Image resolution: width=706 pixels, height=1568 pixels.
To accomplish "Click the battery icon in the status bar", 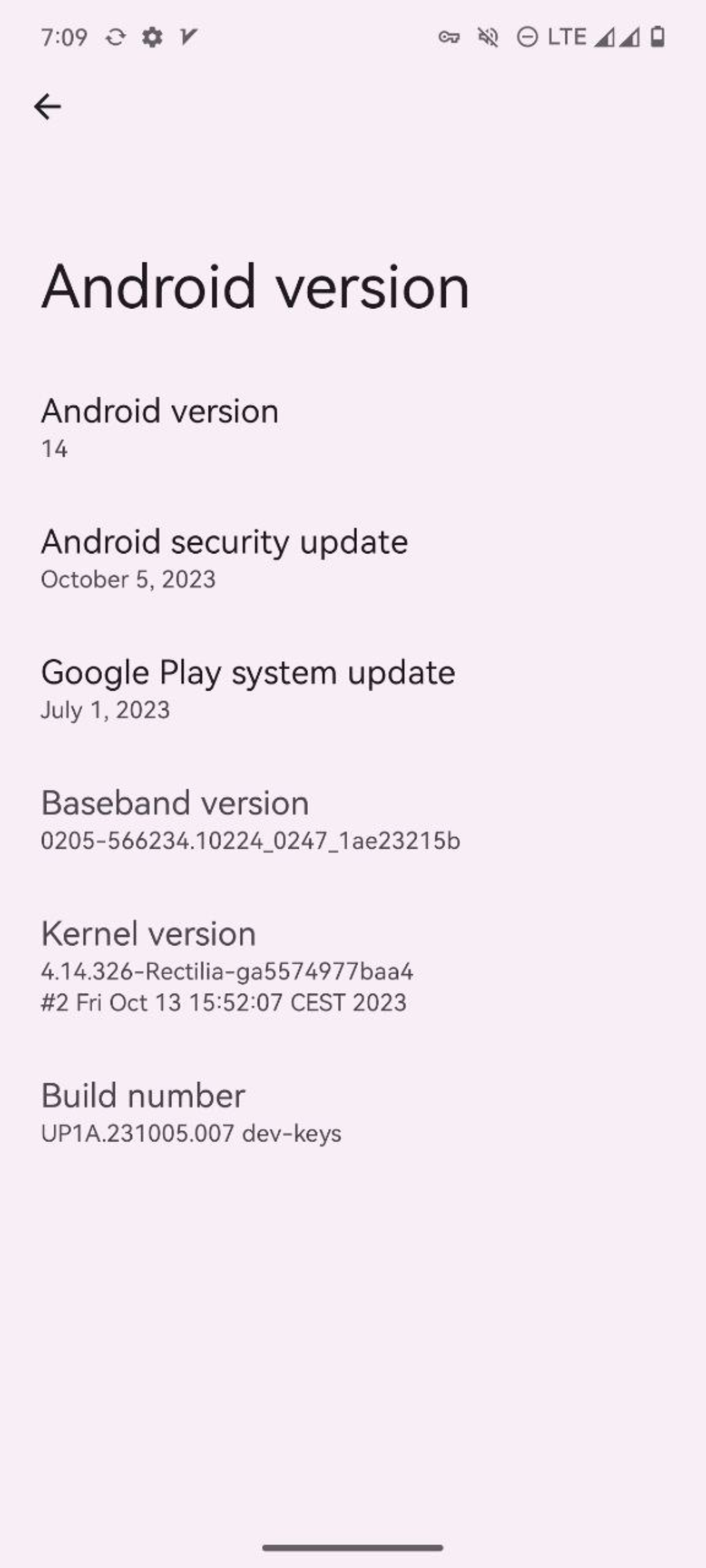I will point(658,37).
